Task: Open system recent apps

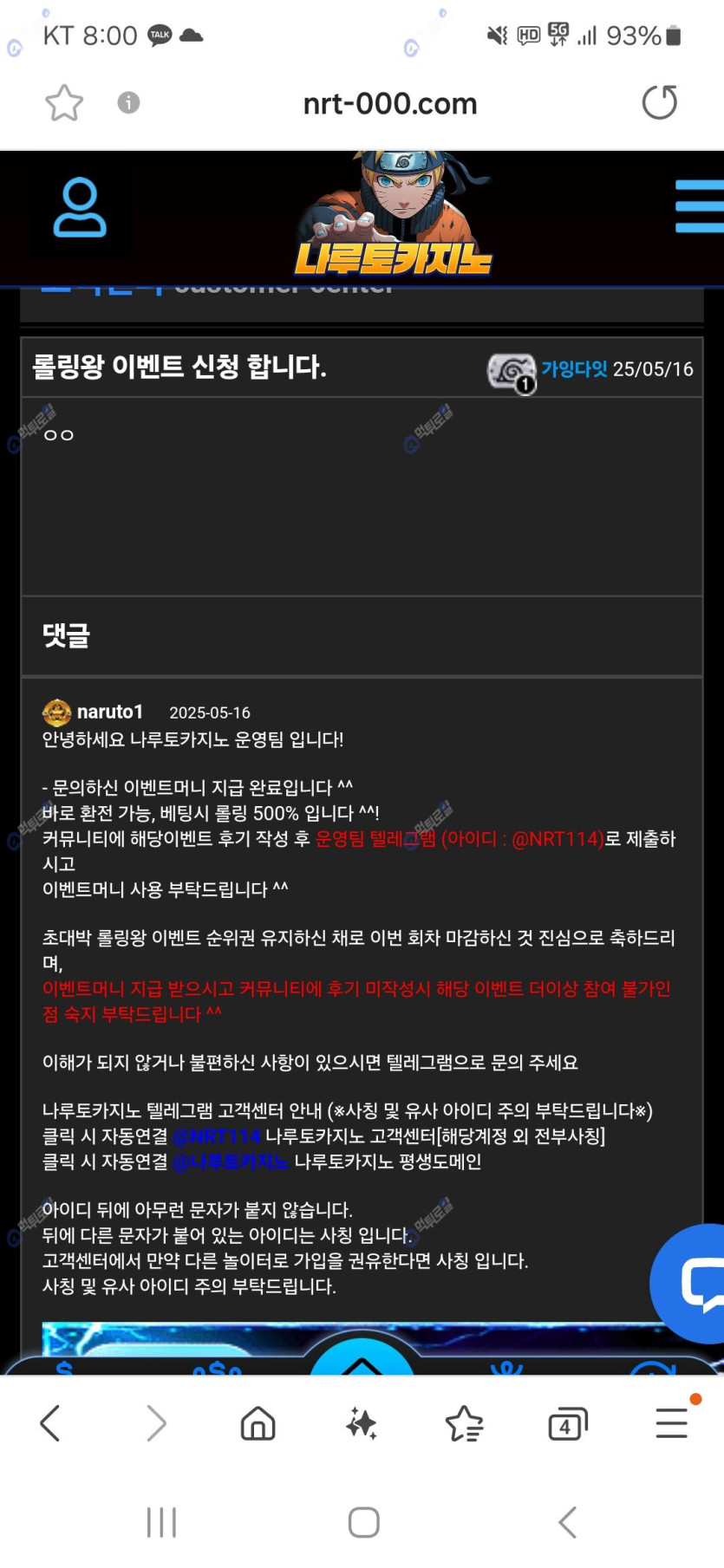Action: tap(161, 1522)
